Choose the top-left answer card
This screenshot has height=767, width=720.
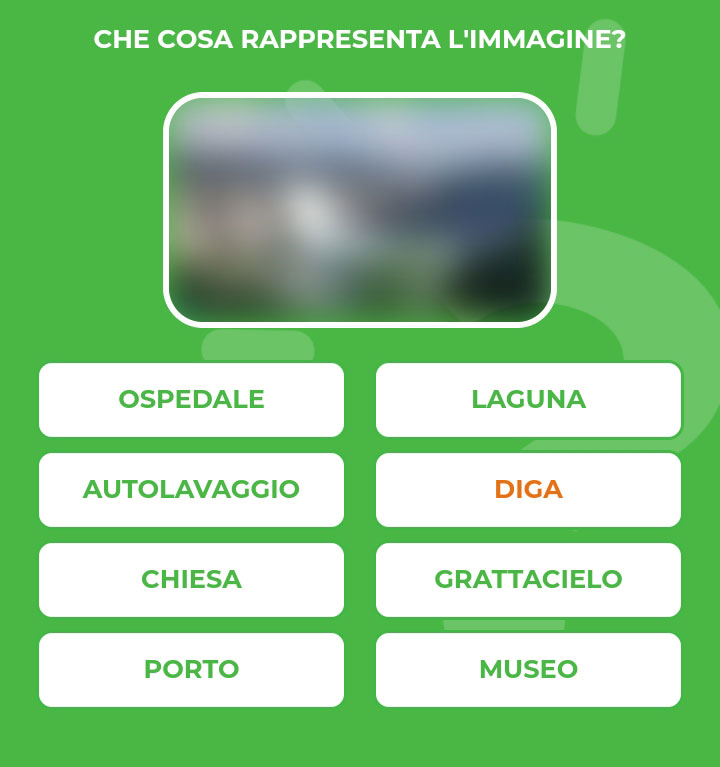[191, 400]
